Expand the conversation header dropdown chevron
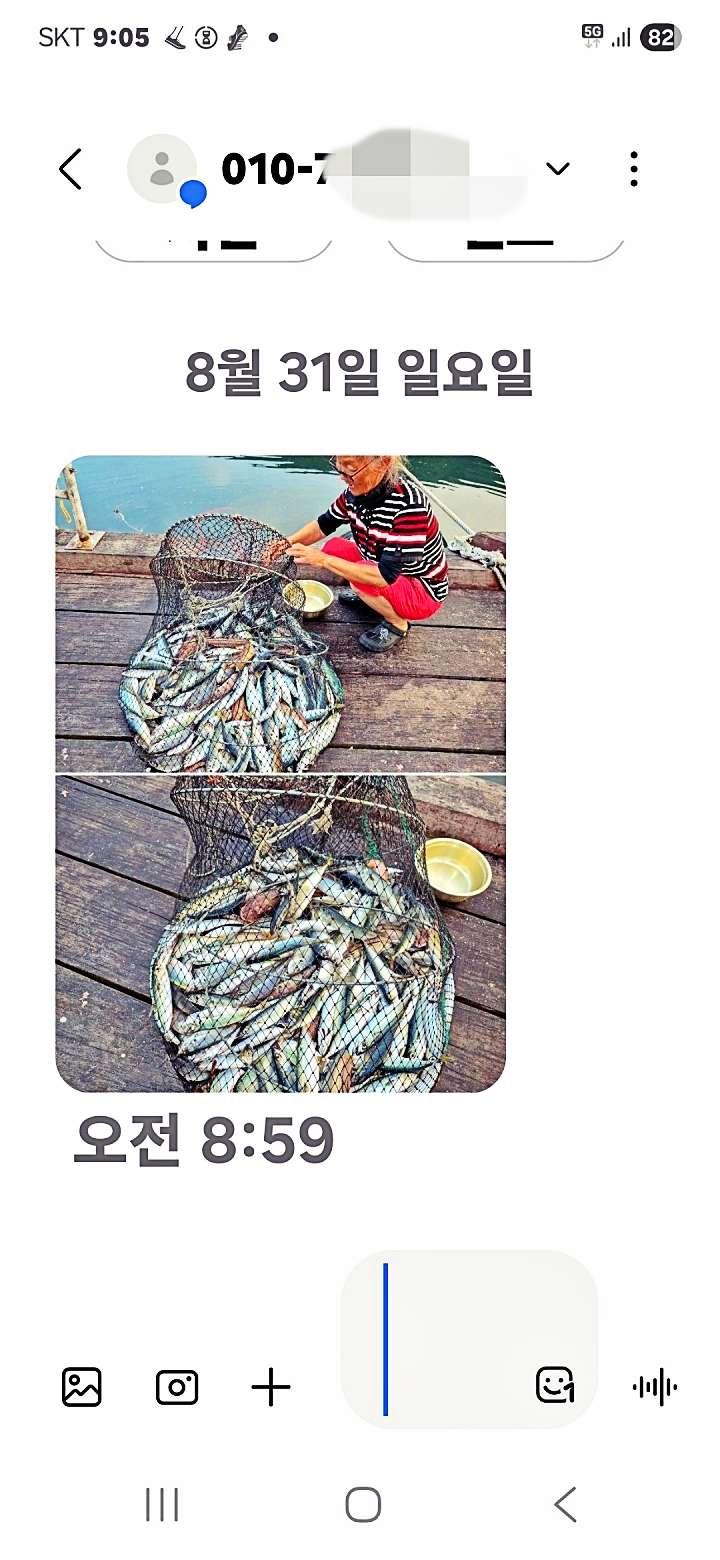 coord(557,169)
